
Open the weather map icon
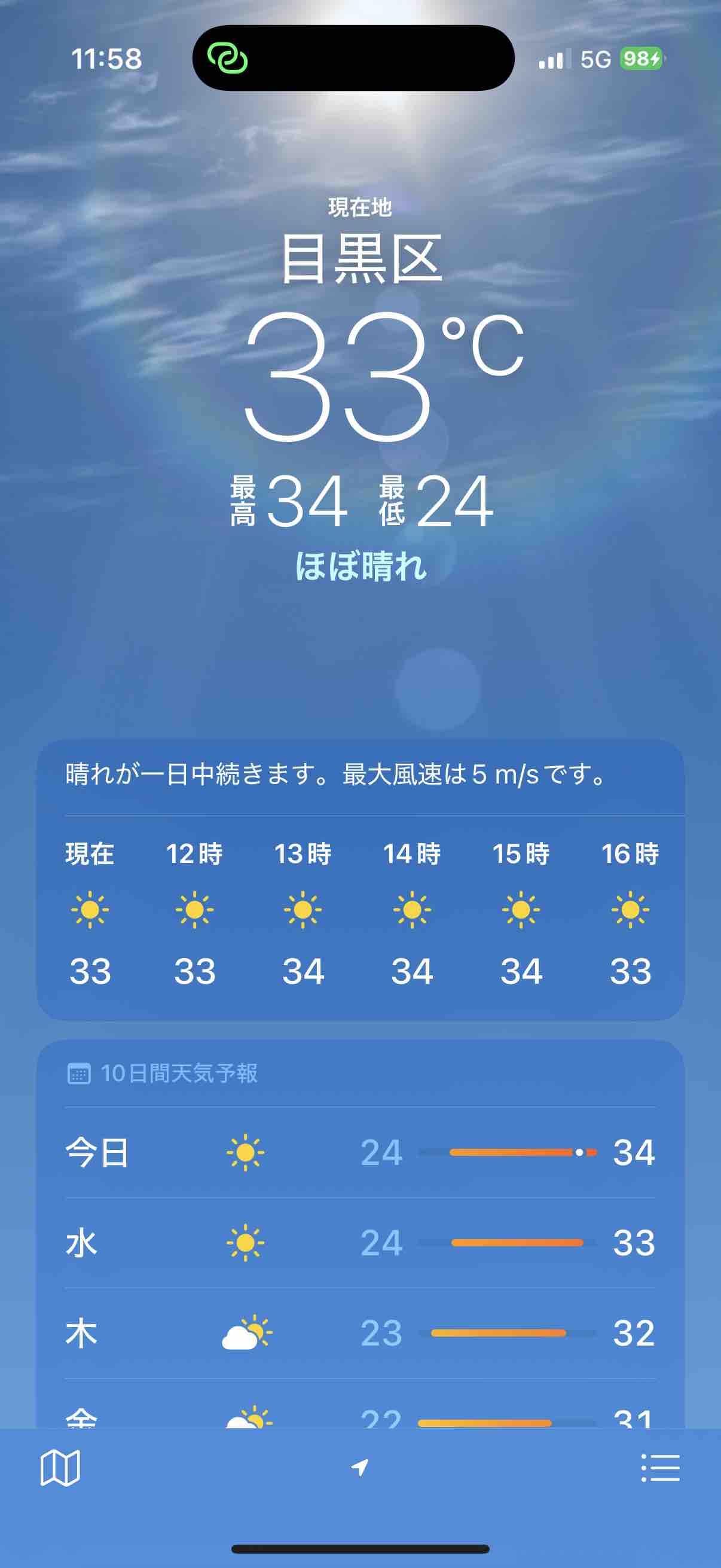point(60,1468)
